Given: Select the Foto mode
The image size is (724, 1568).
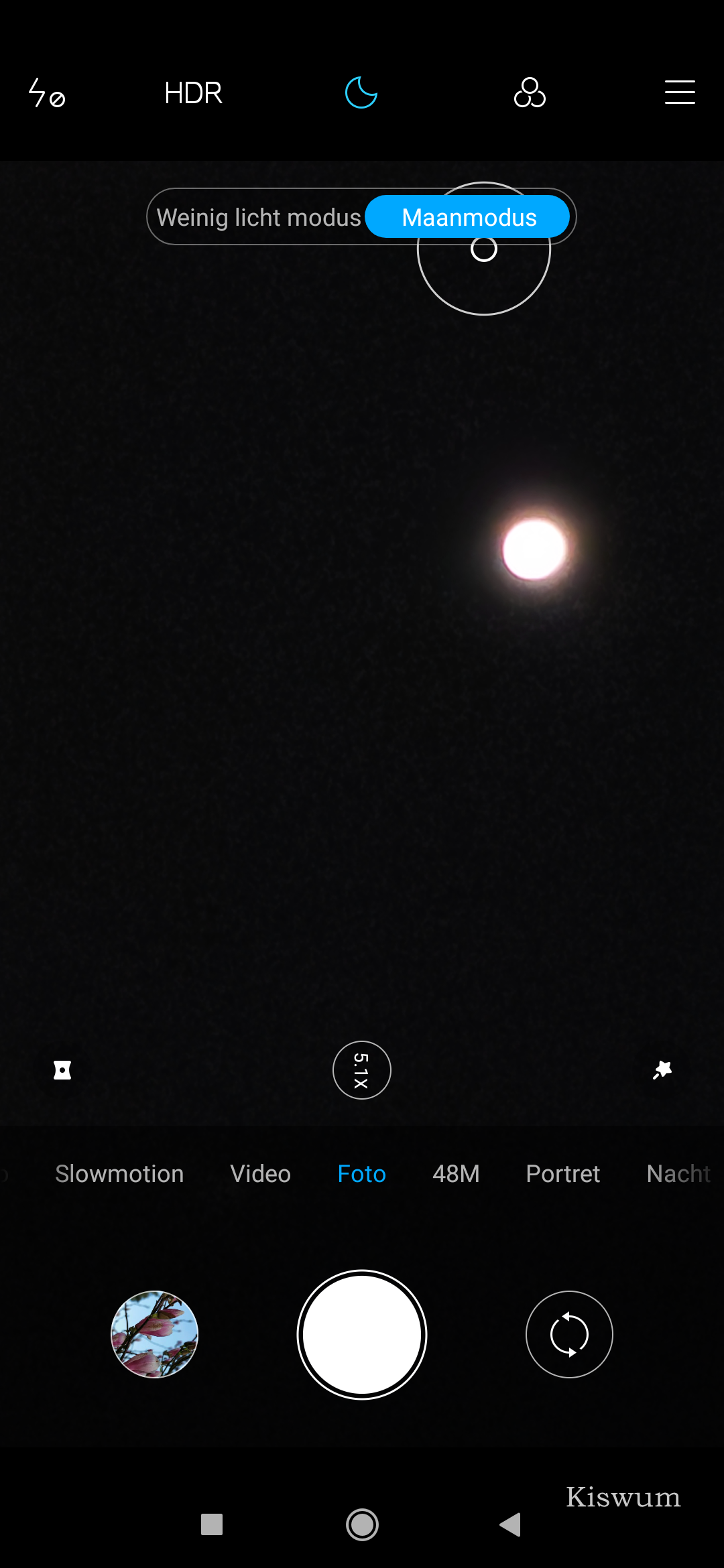Looking at the screenshot, I should point(361,1174).
